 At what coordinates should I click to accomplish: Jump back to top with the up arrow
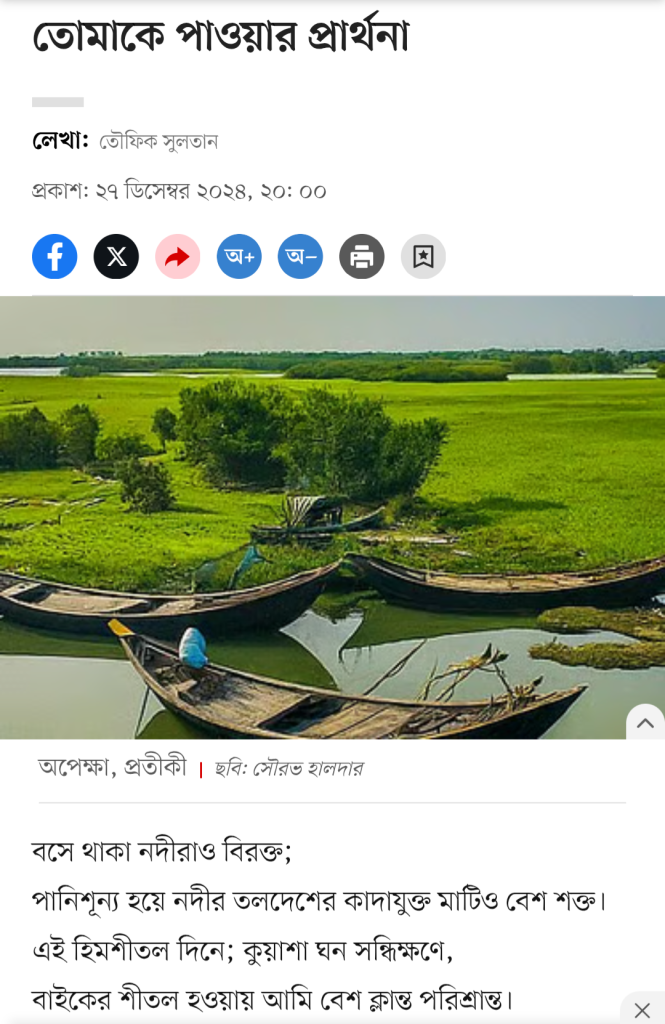tap(645, 723)
